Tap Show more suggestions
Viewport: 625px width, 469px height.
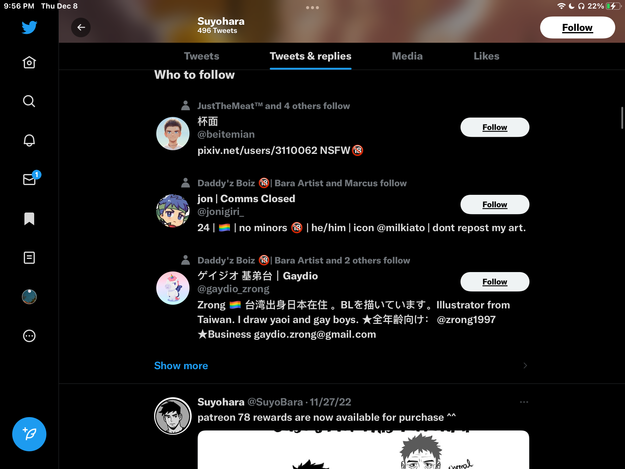(181, 366)
